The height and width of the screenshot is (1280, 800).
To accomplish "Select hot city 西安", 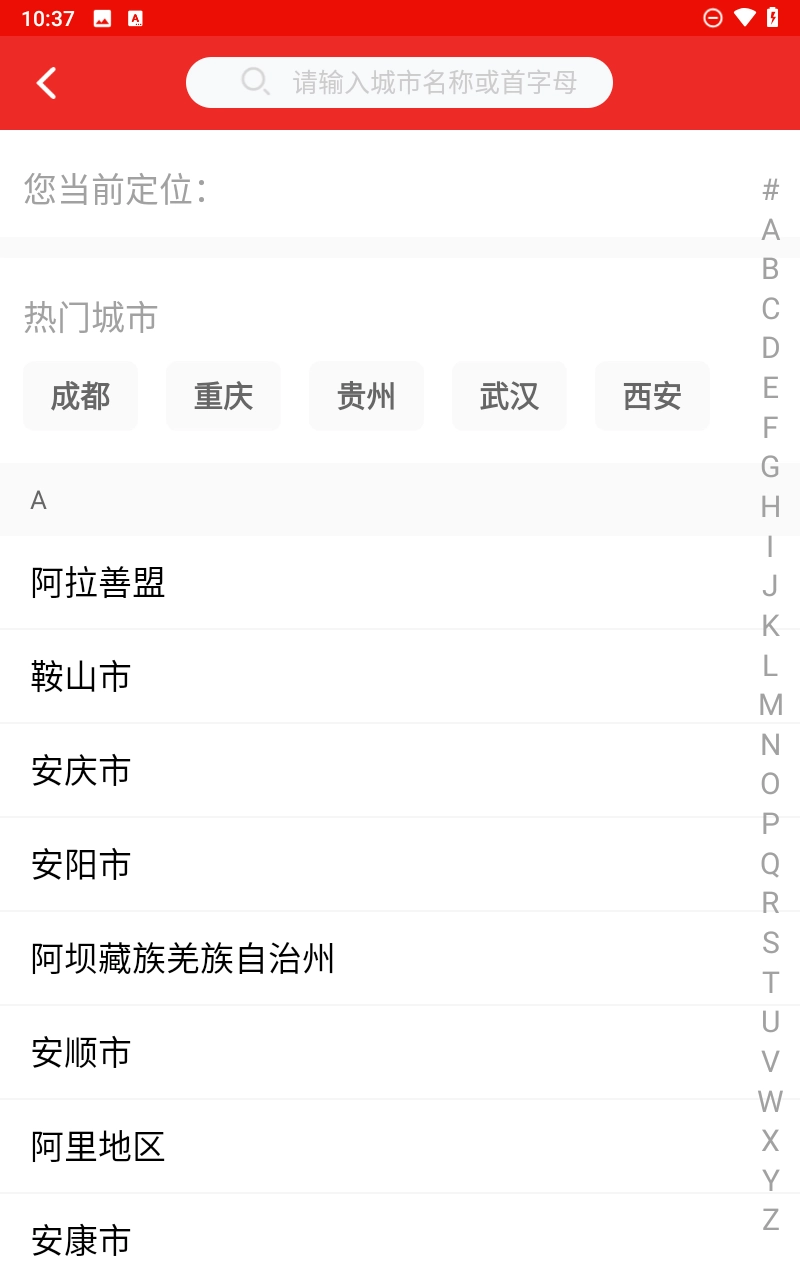I will pos(652,396).
